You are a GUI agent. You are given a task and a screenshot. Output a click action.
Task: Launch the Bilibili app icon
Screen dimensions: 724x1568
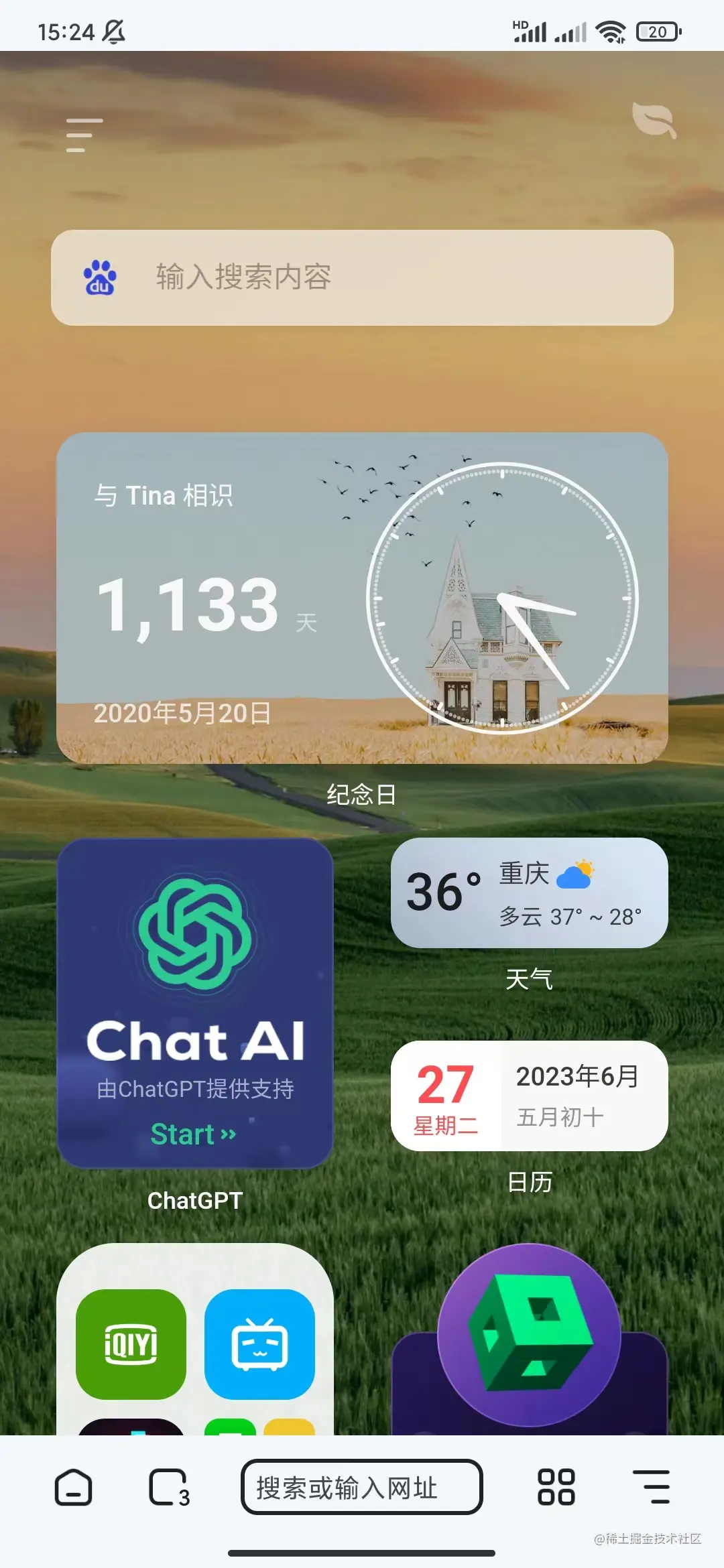click(259, 1344)
